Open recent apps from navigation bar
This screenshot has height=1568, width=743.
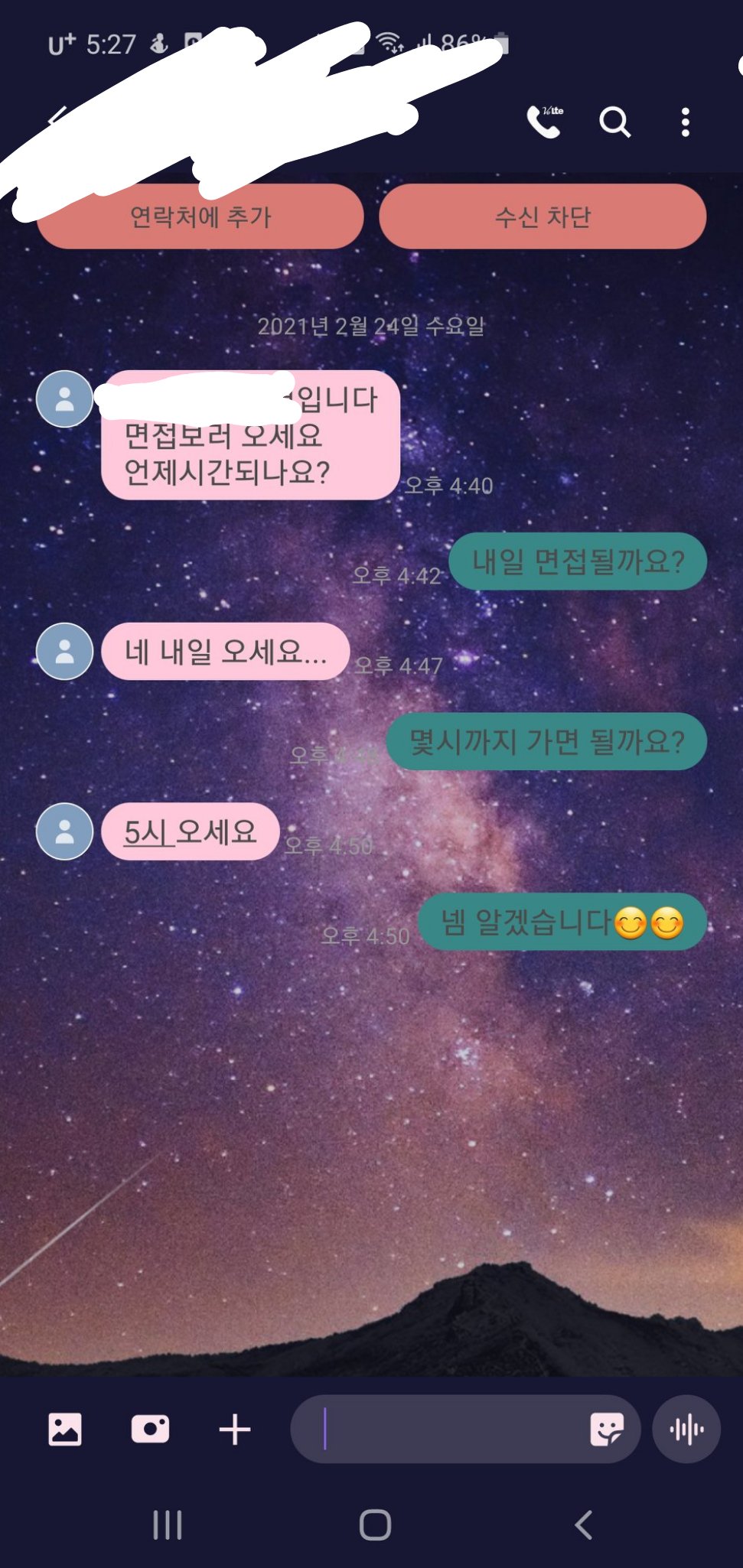[x=168, y=1525]
